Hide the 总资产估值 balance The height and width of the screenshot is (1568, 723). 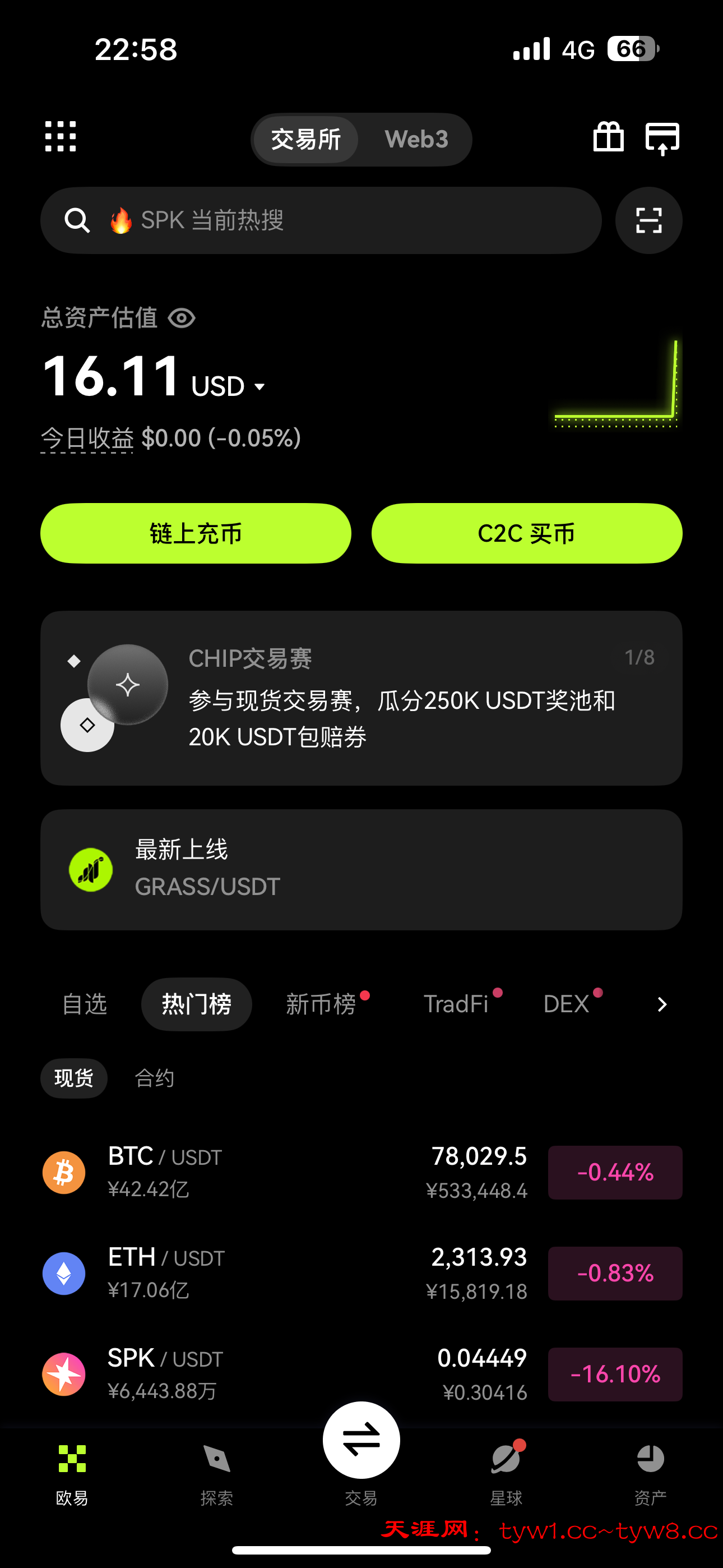click(x=182, y=318)
